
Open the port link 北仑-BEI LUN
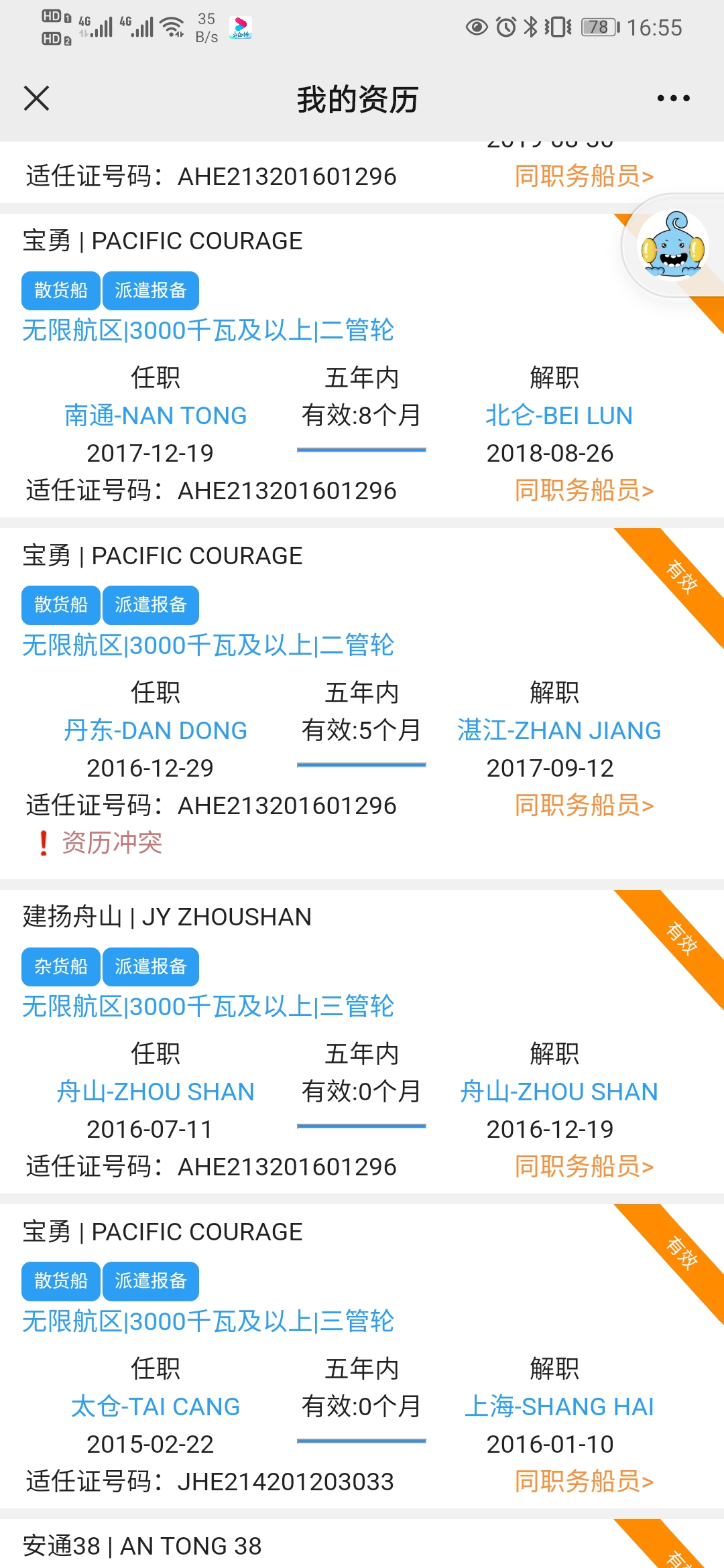(x=559, y=415)
